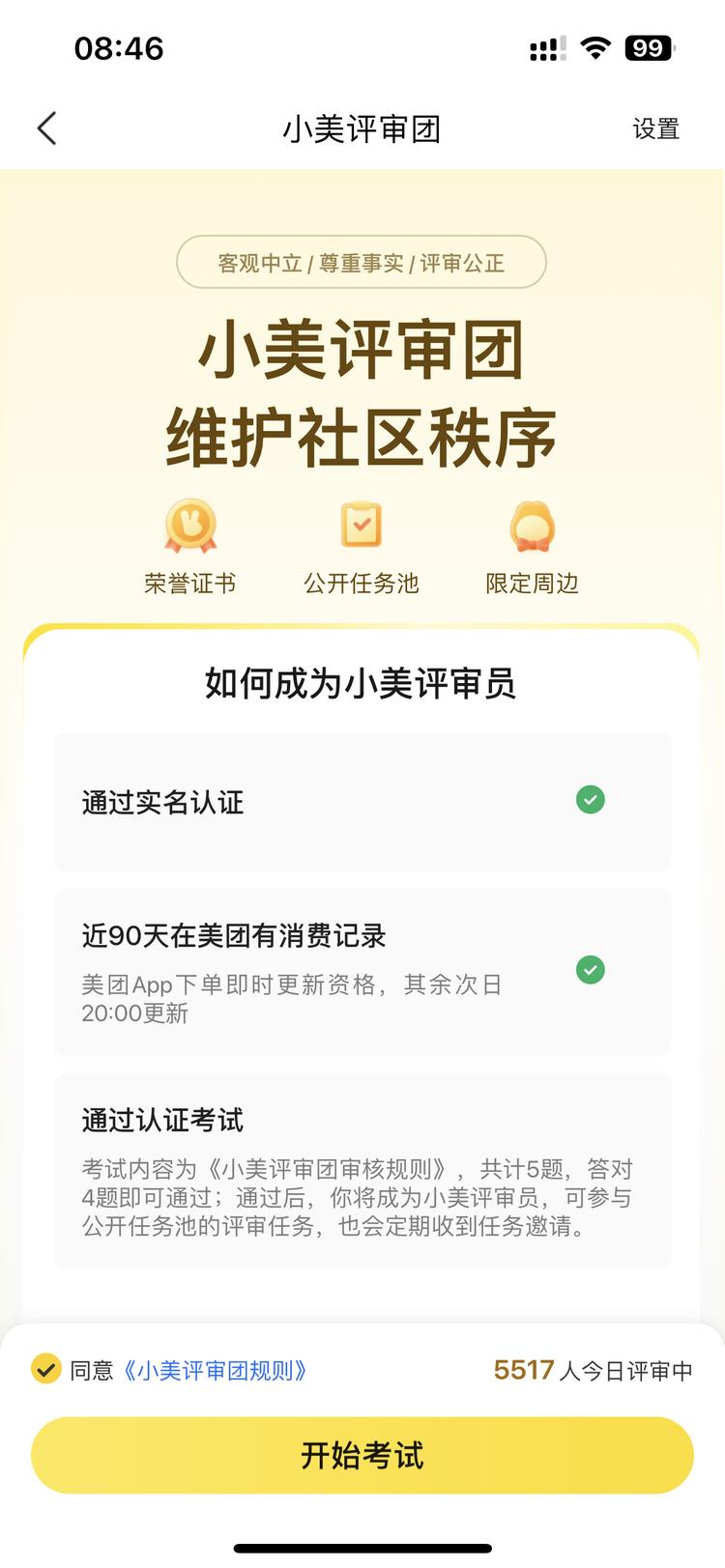Tap the back chevron to return
Viewport: 725px width, 1568px height.
click(x=45, y=128)
